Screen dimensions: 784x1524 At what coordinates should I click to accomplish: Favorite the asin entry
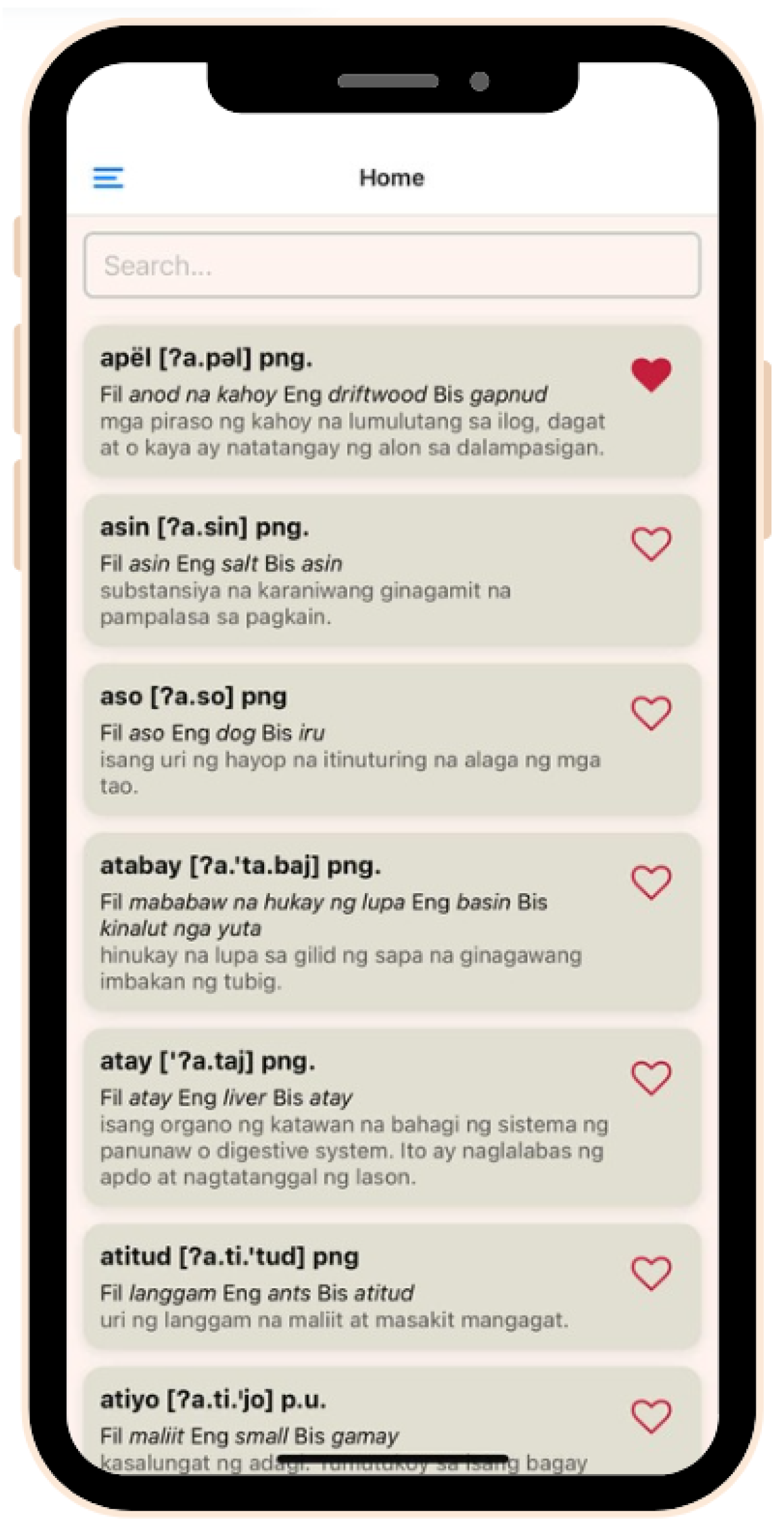coord(651,543)
